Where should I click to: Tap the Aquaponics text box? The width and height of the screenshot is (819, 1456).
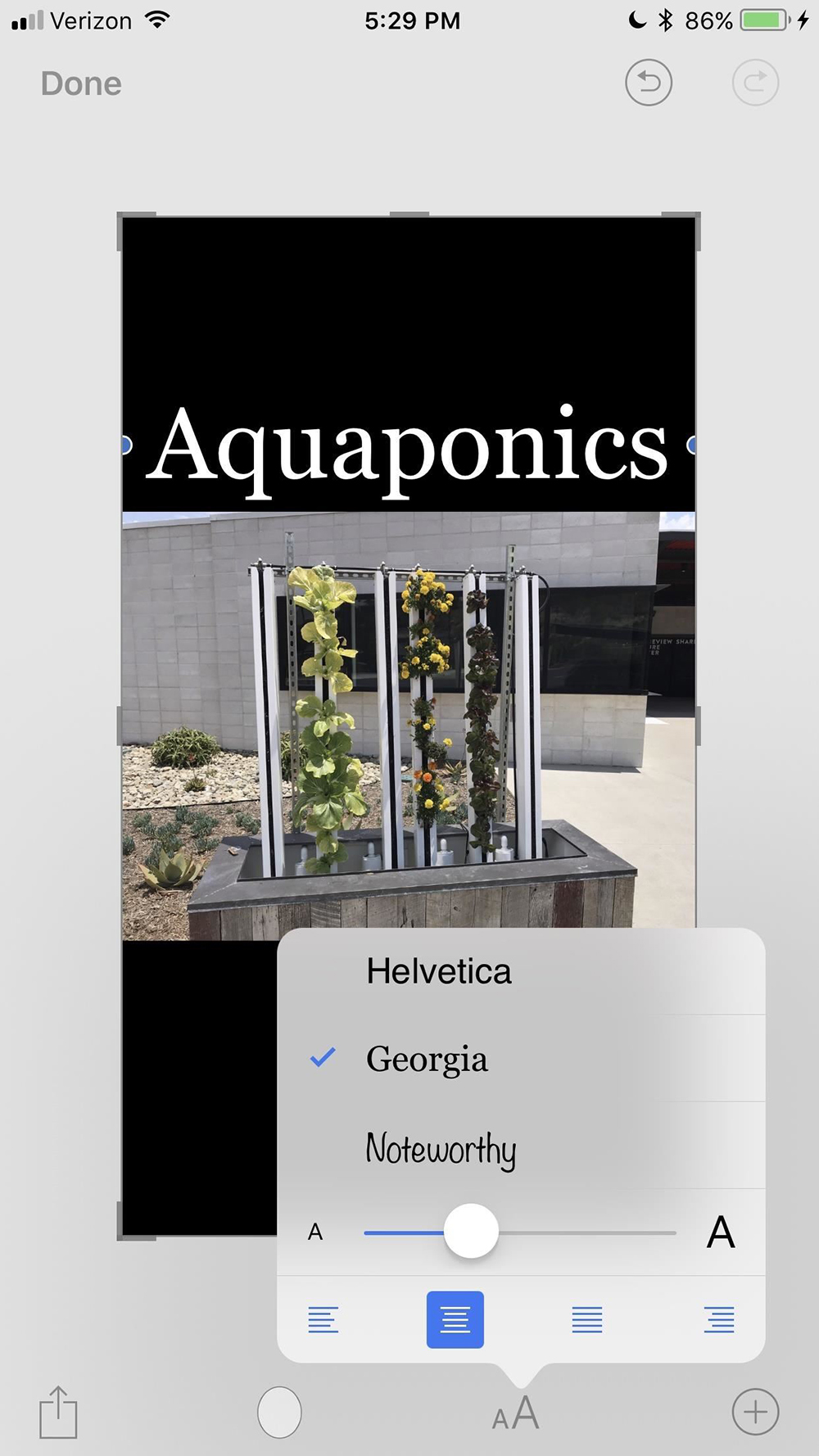[408, 446]
